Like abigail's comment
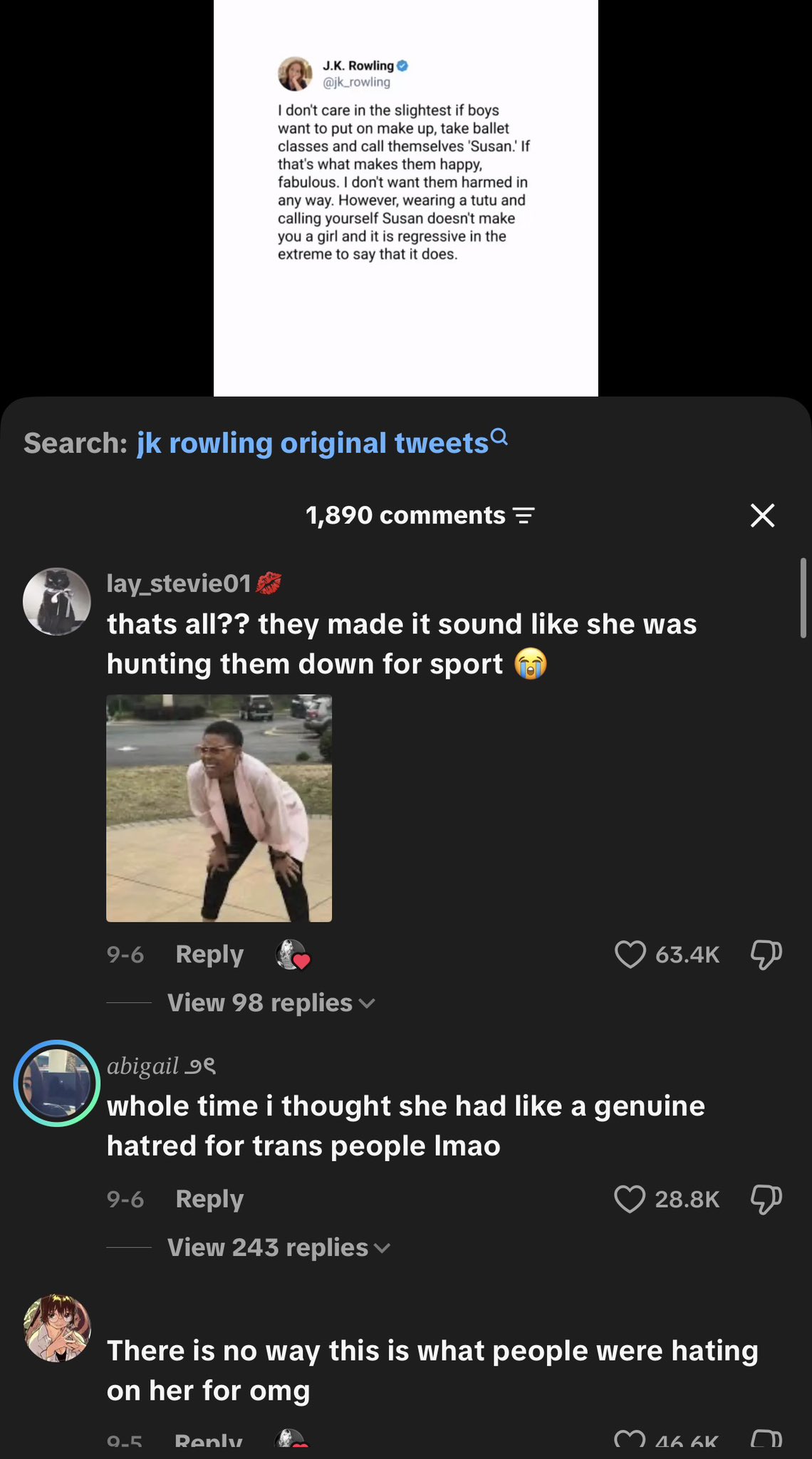 (x=630, y=1199)
